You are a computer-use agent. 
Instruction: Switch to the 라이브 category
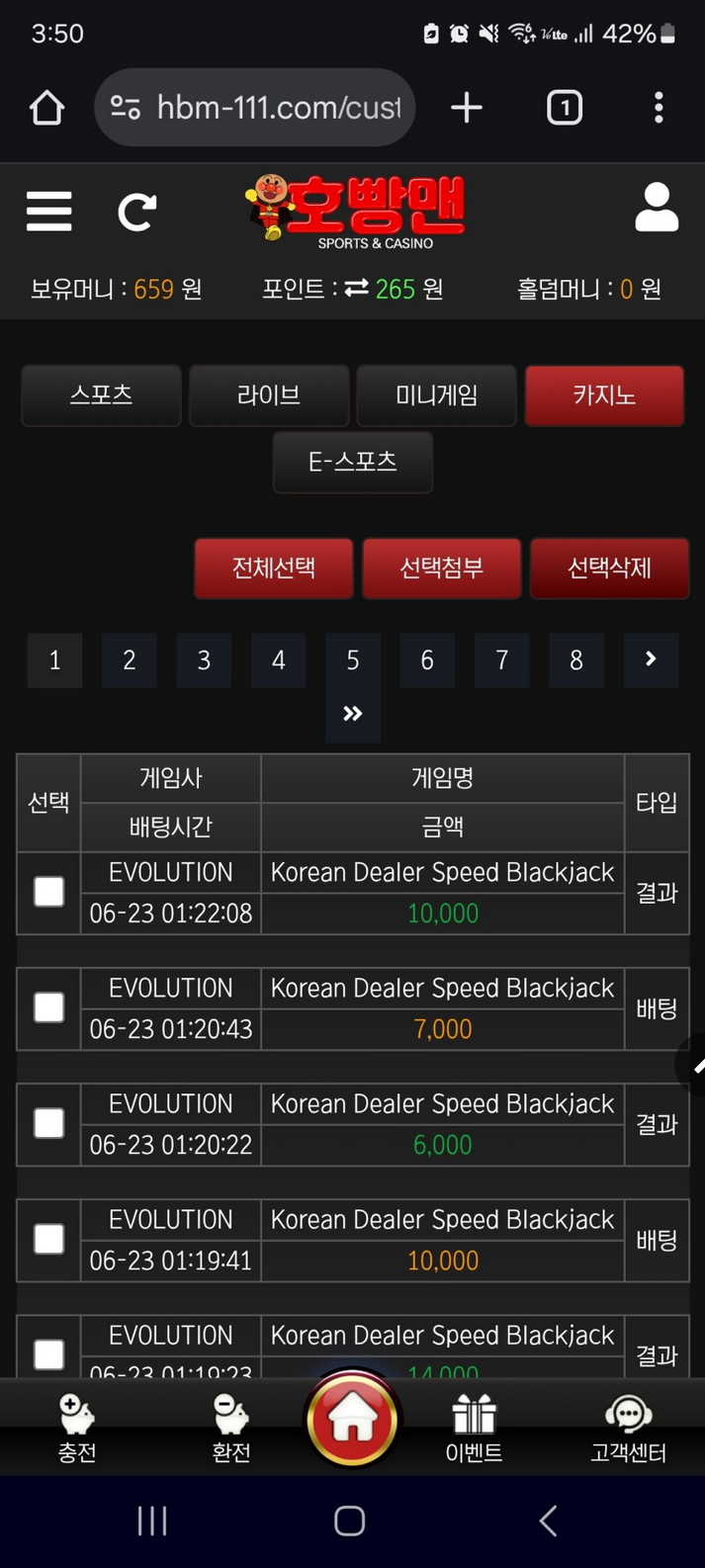point(268,395)
